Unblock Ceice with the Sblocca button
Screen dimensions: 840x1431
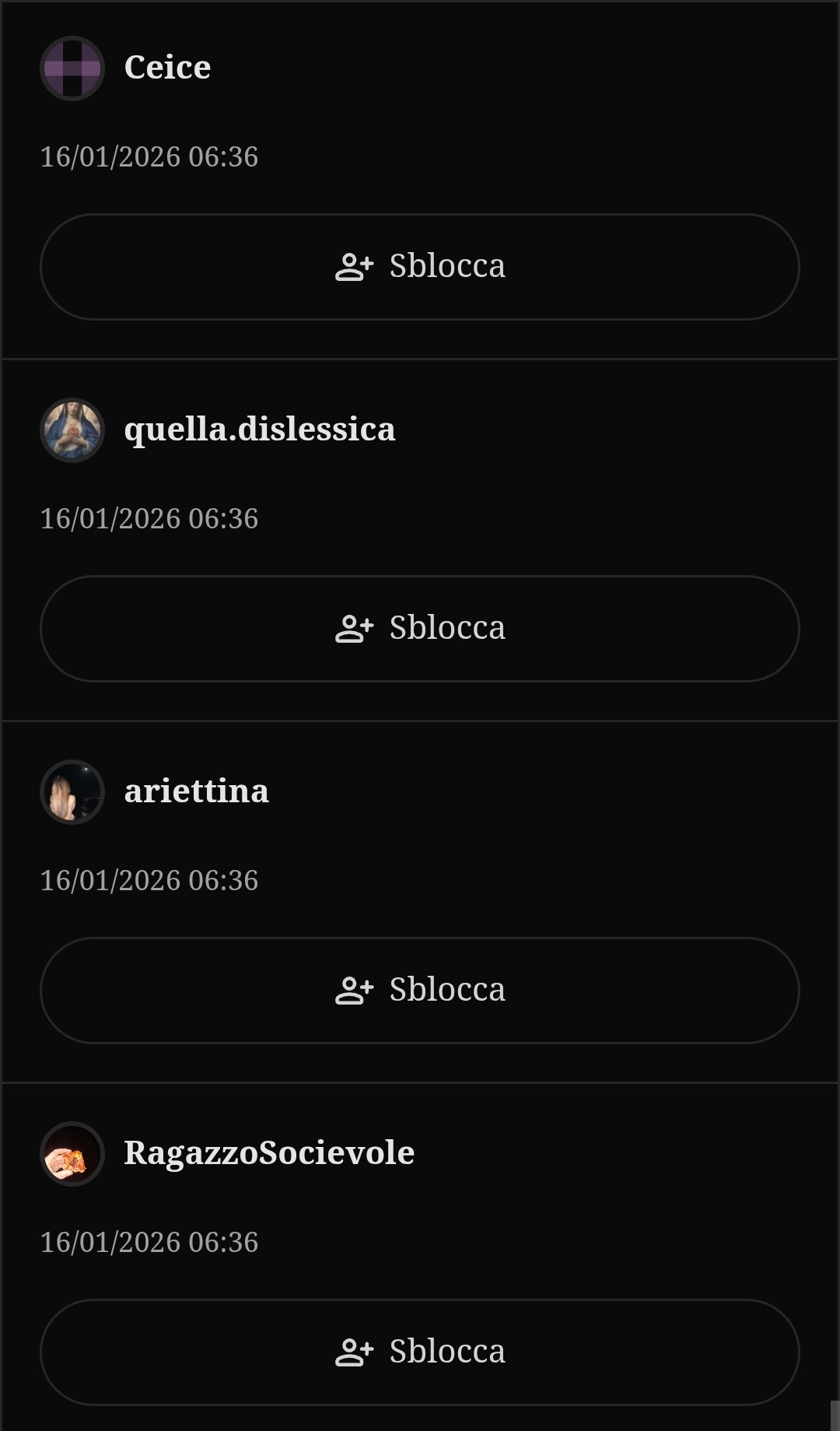point(420,267)
